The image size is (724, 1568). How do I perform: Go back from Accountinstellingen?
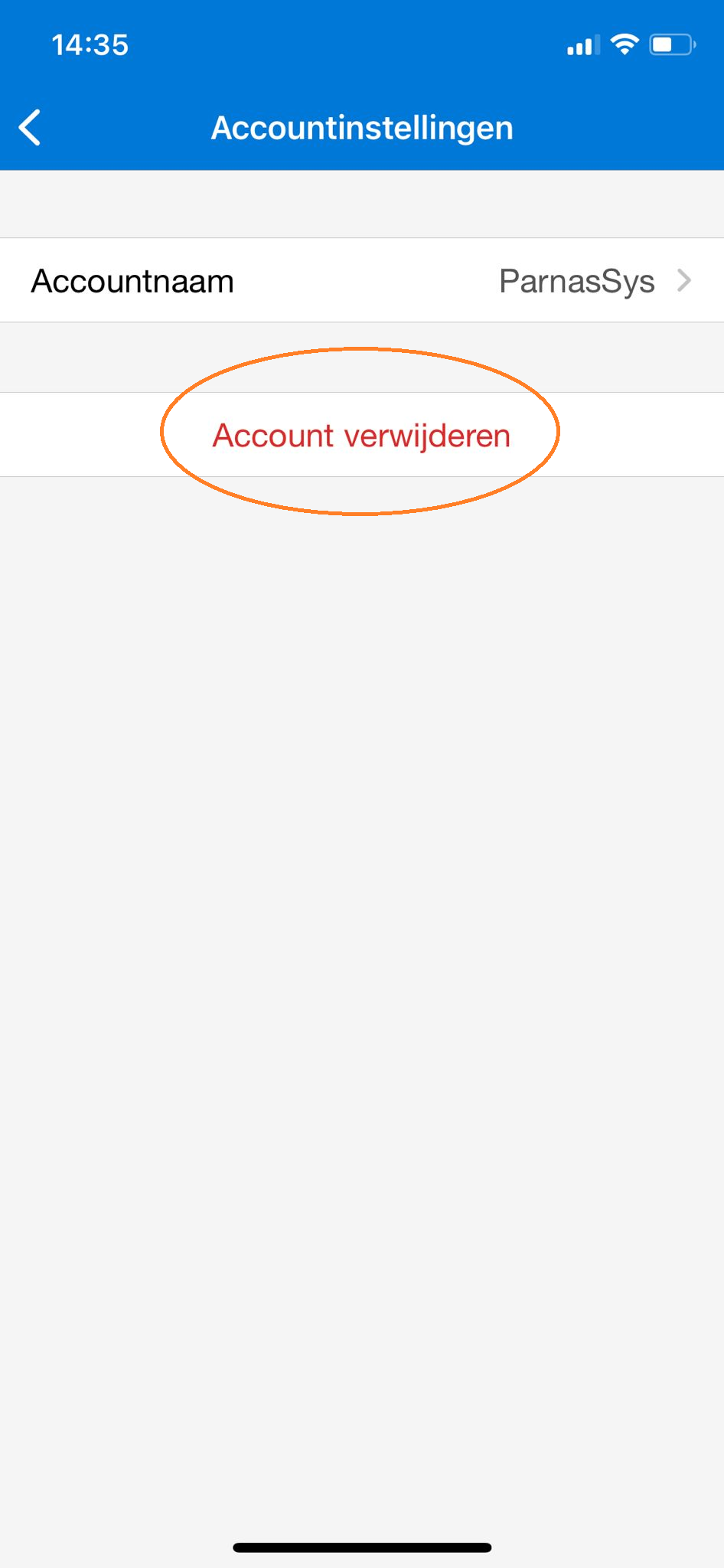31,127
